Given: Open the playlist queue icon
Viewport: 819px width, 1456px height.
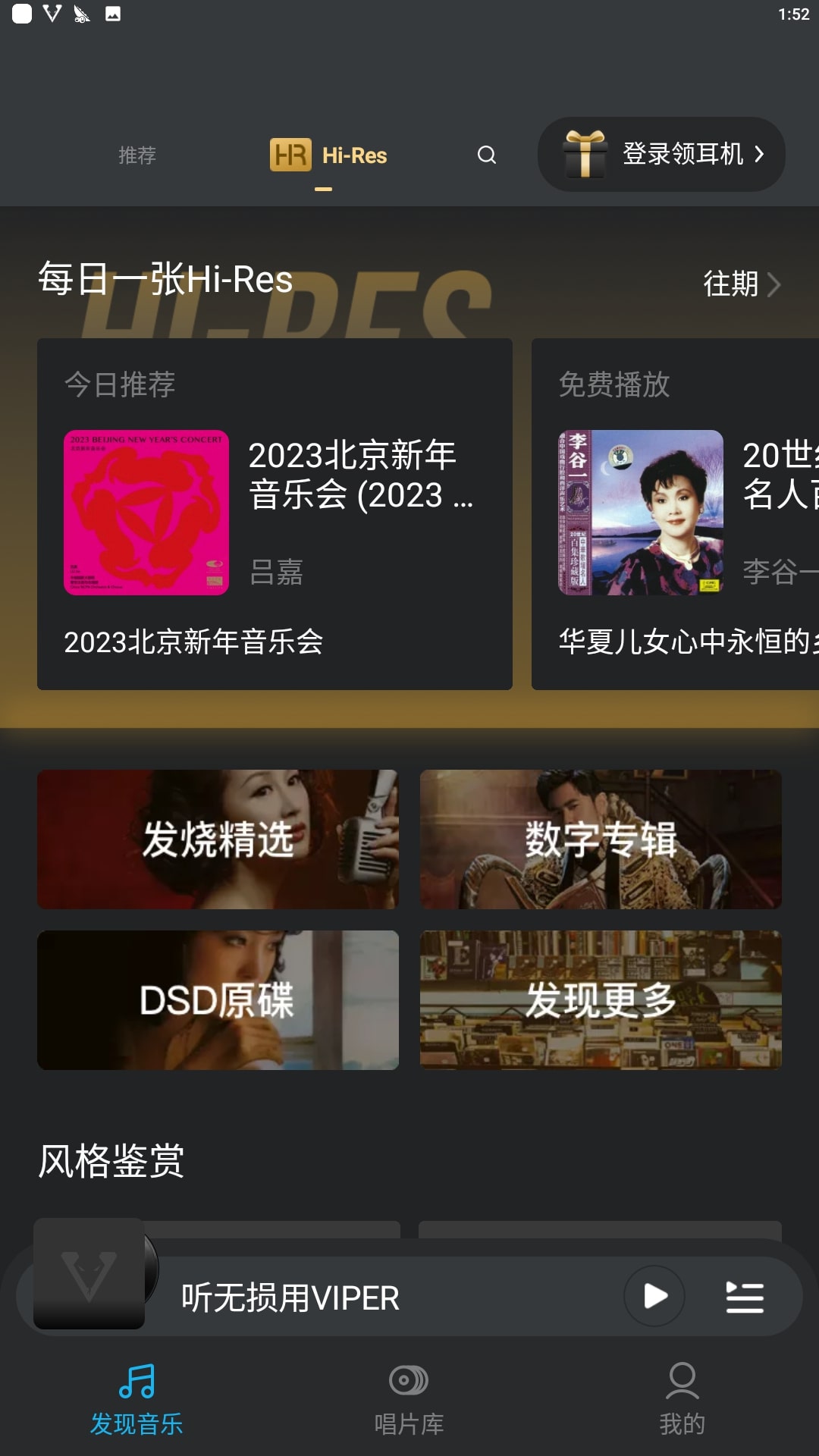Looking at the screenshot, I should point(744,1297).
